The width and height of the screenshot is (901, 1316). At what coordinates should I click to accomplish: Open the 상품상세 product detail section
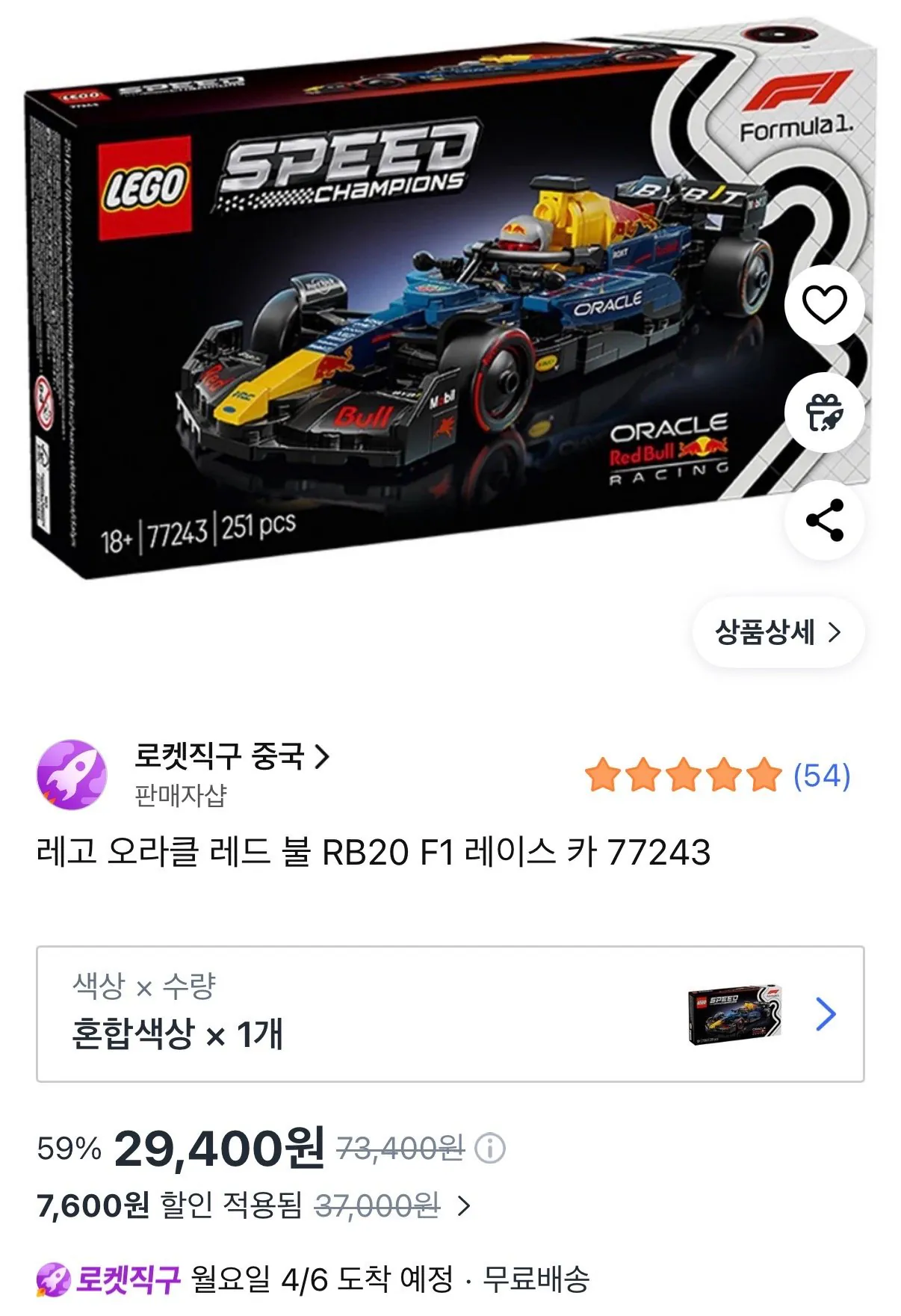click(777, 633)
